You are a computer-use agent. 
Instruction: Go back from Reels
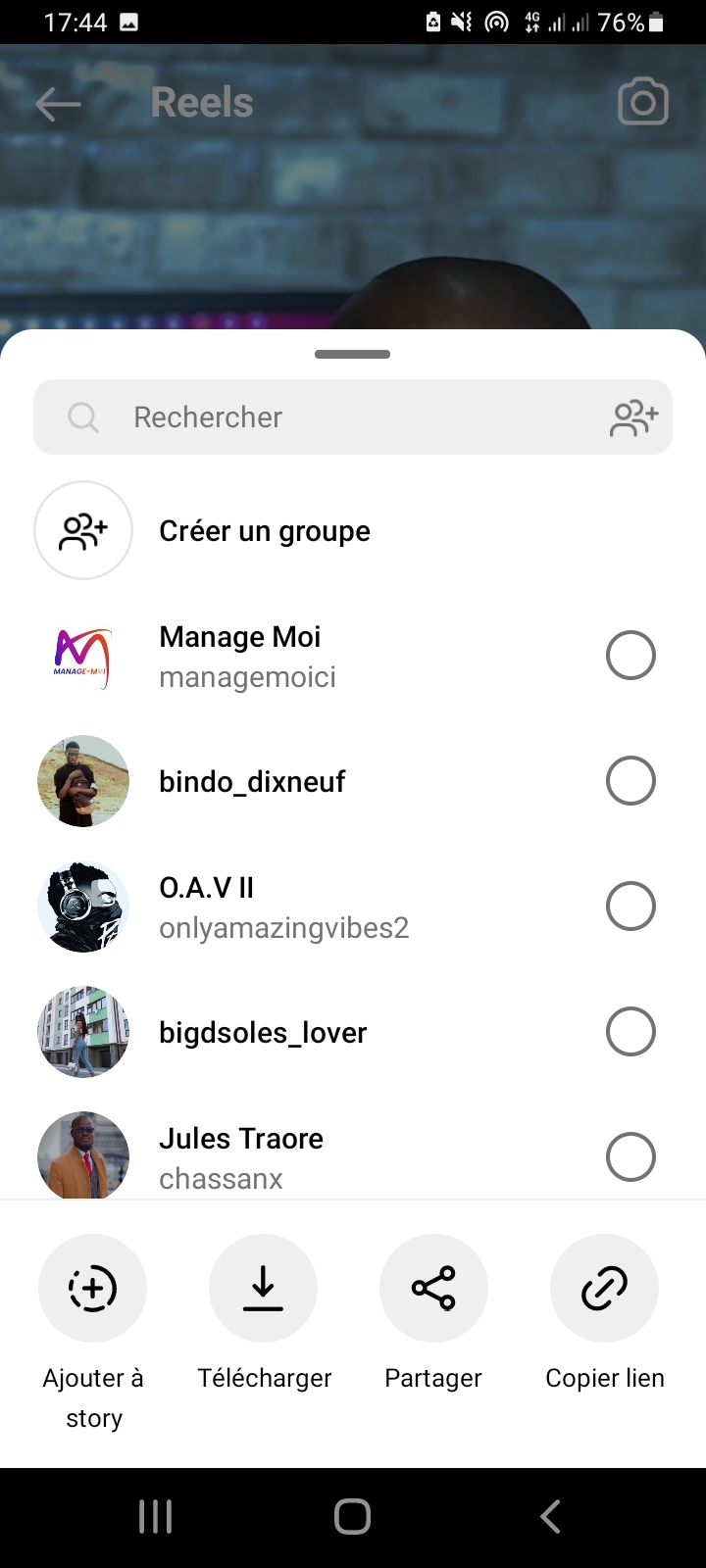pyautogui.click(x=58, y=104)
